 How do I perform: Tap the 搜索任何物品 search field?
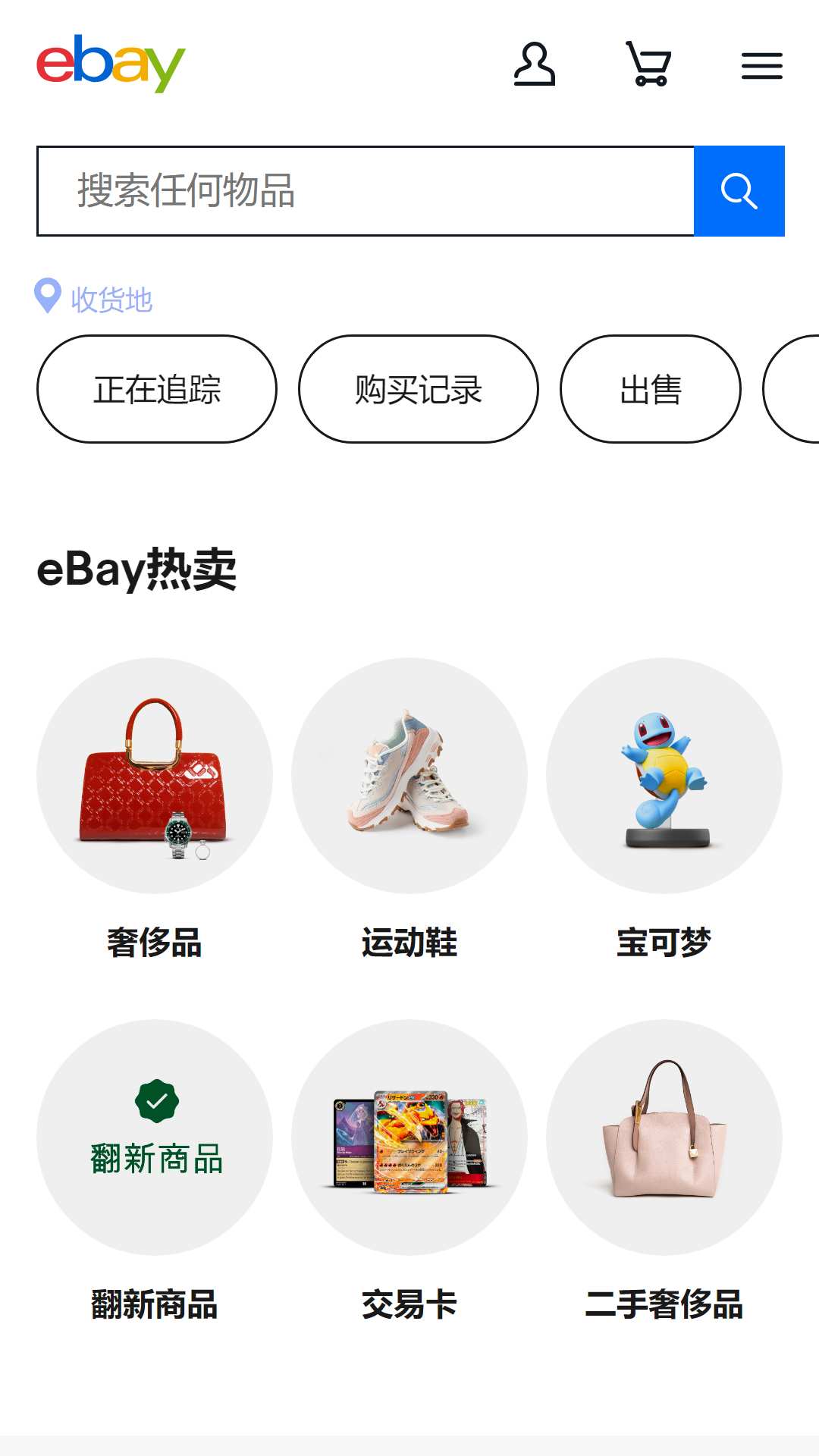366,191
